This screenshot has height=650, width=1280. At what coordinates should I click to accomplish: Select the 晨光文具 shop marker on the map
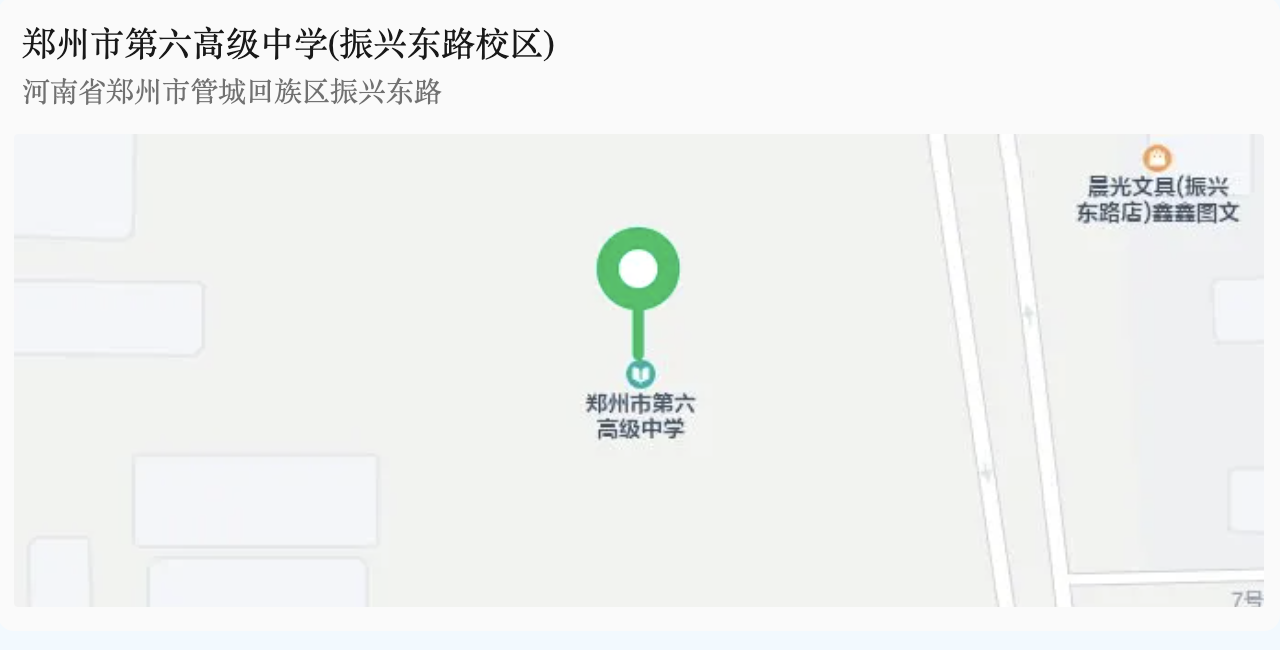[x=1157, y=158]
